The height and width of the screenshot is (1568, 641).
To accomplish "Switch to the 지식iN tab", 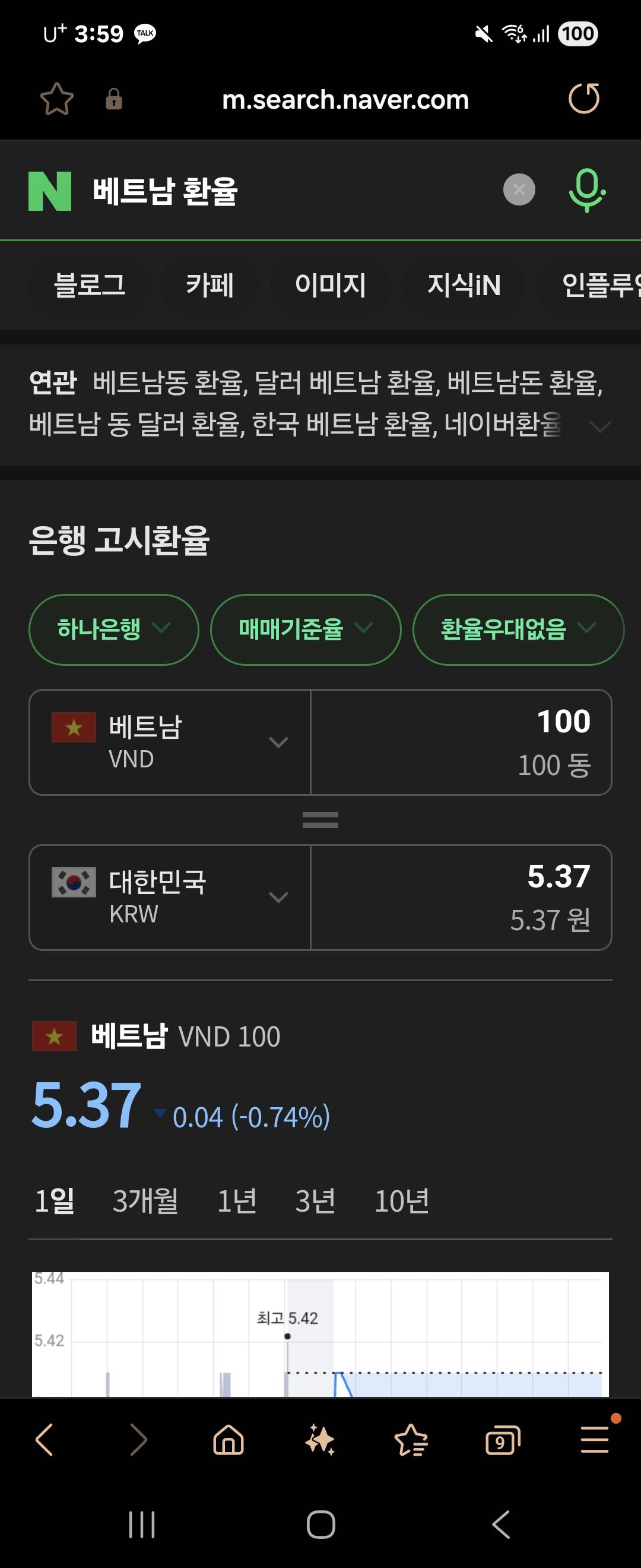I will (464, 285).
